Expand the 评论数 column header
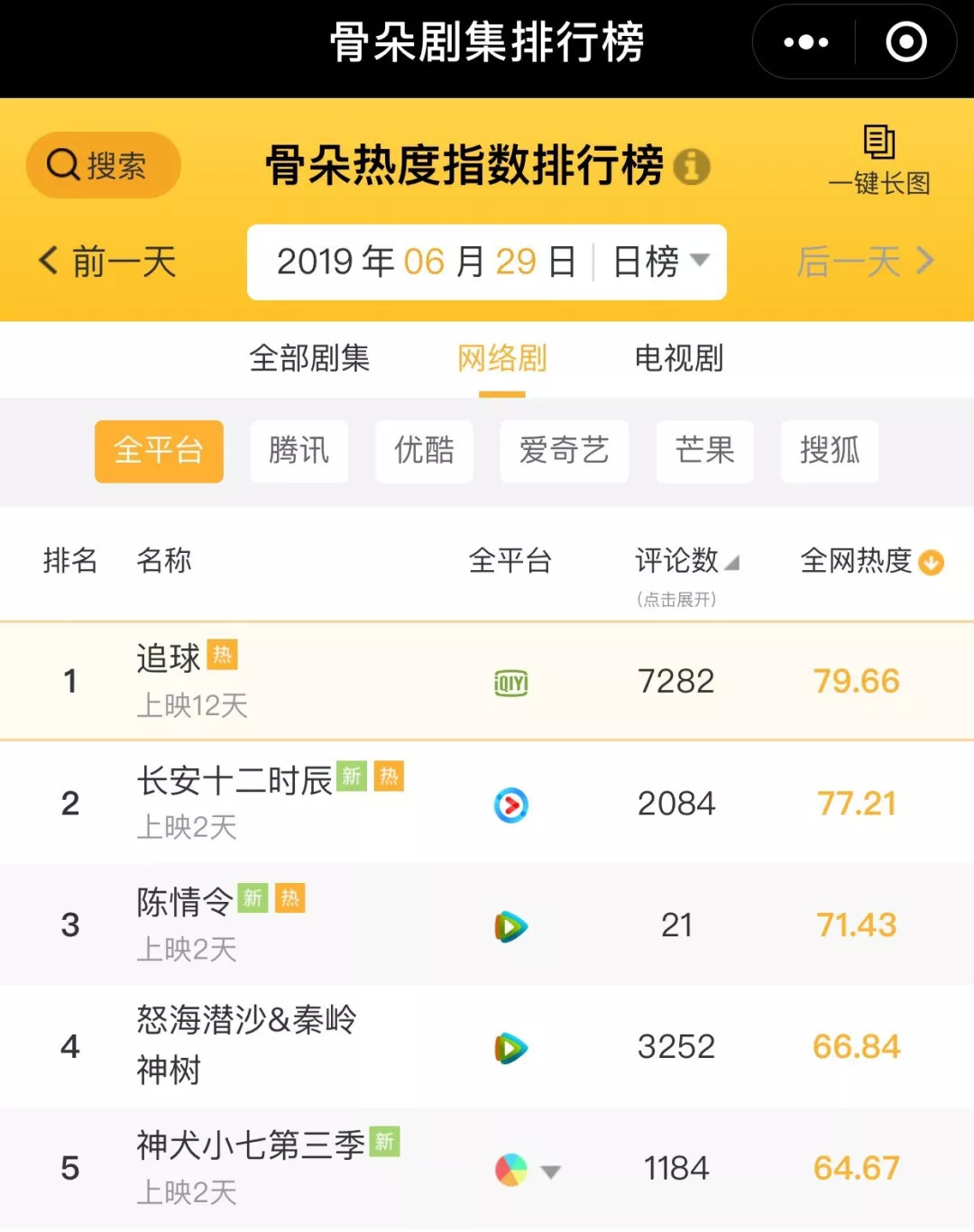Image resolution: width=974 pixels, height=1232 pixels. [686, 562]
